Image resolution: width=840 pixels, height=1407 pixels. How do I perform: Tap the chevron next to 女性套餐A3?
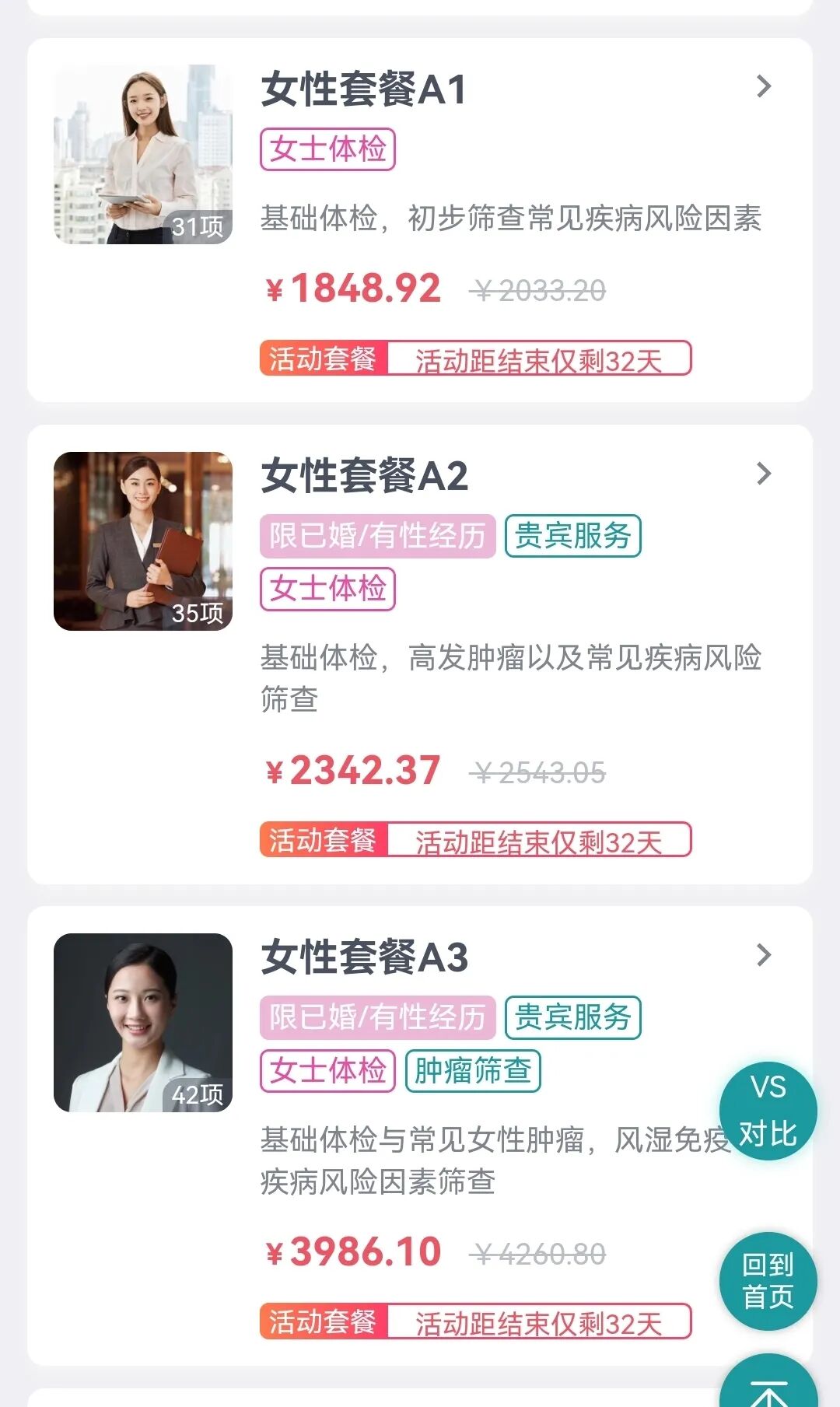tap(764, 955)
